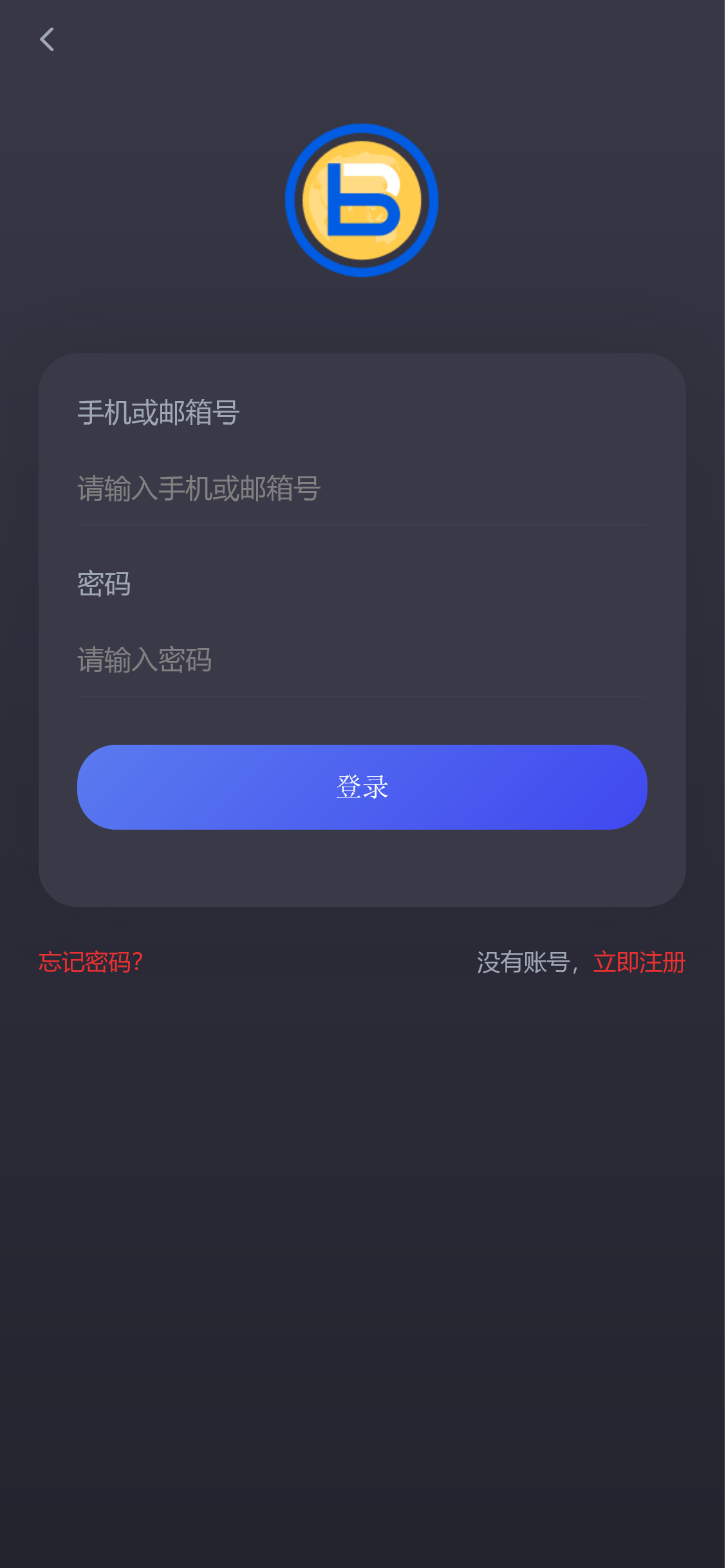Select 立即注册 to register
This screenshot has height=1568, width=726.
(638, 962)
